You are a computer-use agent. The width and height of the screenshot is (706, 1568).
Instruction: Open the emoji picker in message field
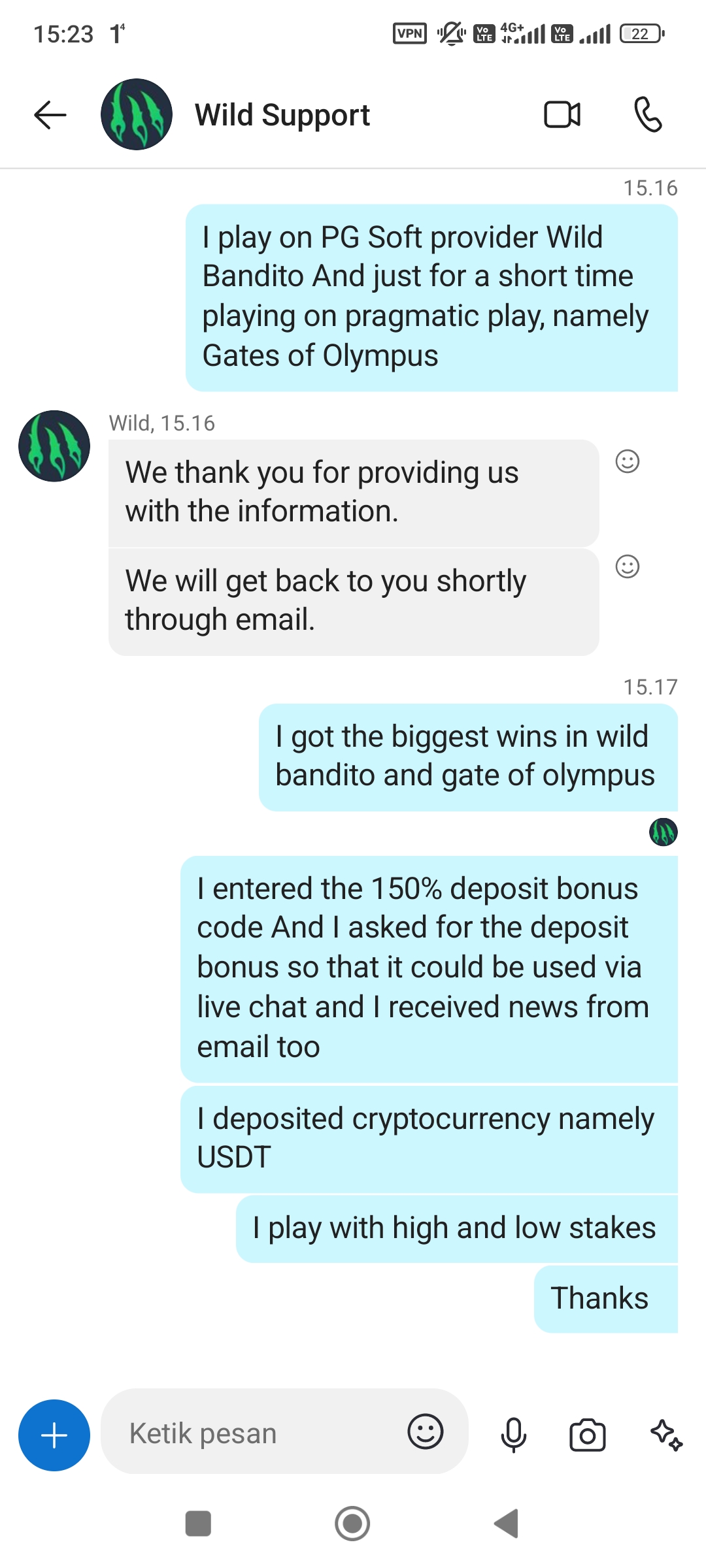tap(426, 1432)
